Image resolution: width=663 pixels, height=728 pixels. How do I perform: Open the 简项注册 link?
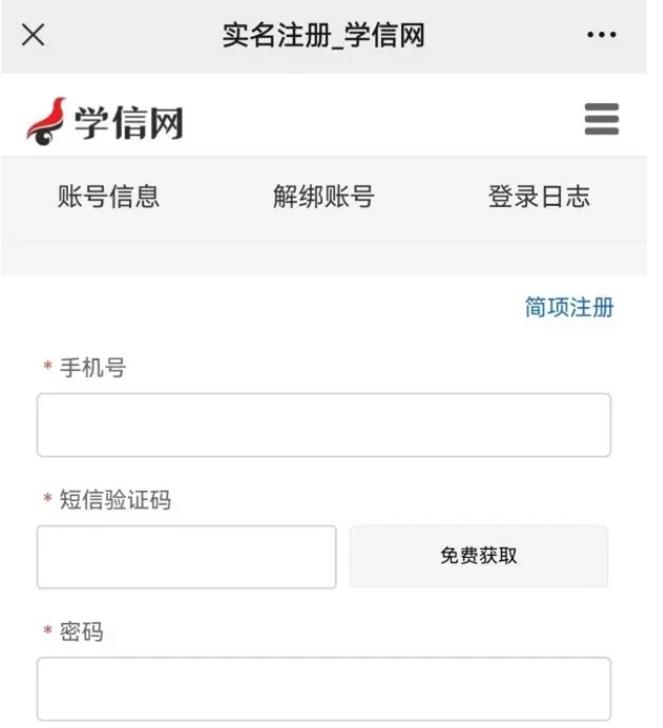pyautogui.click(x=569, y=308)
